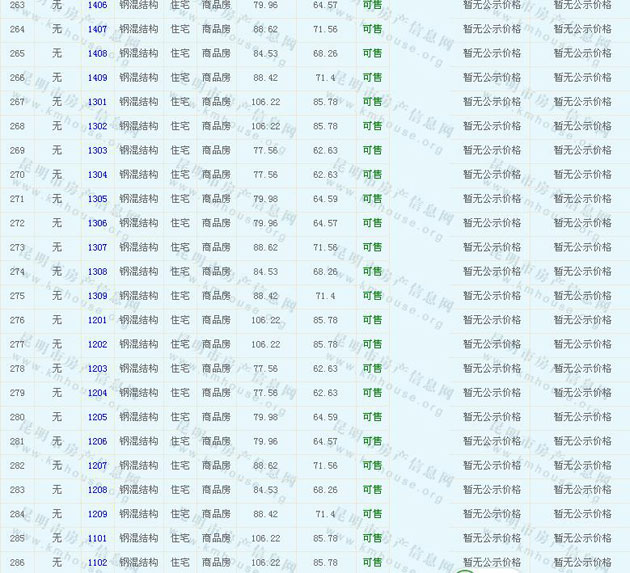View room 1307
The height and width of the screenshot is (573, 630).
coord(97,247)
